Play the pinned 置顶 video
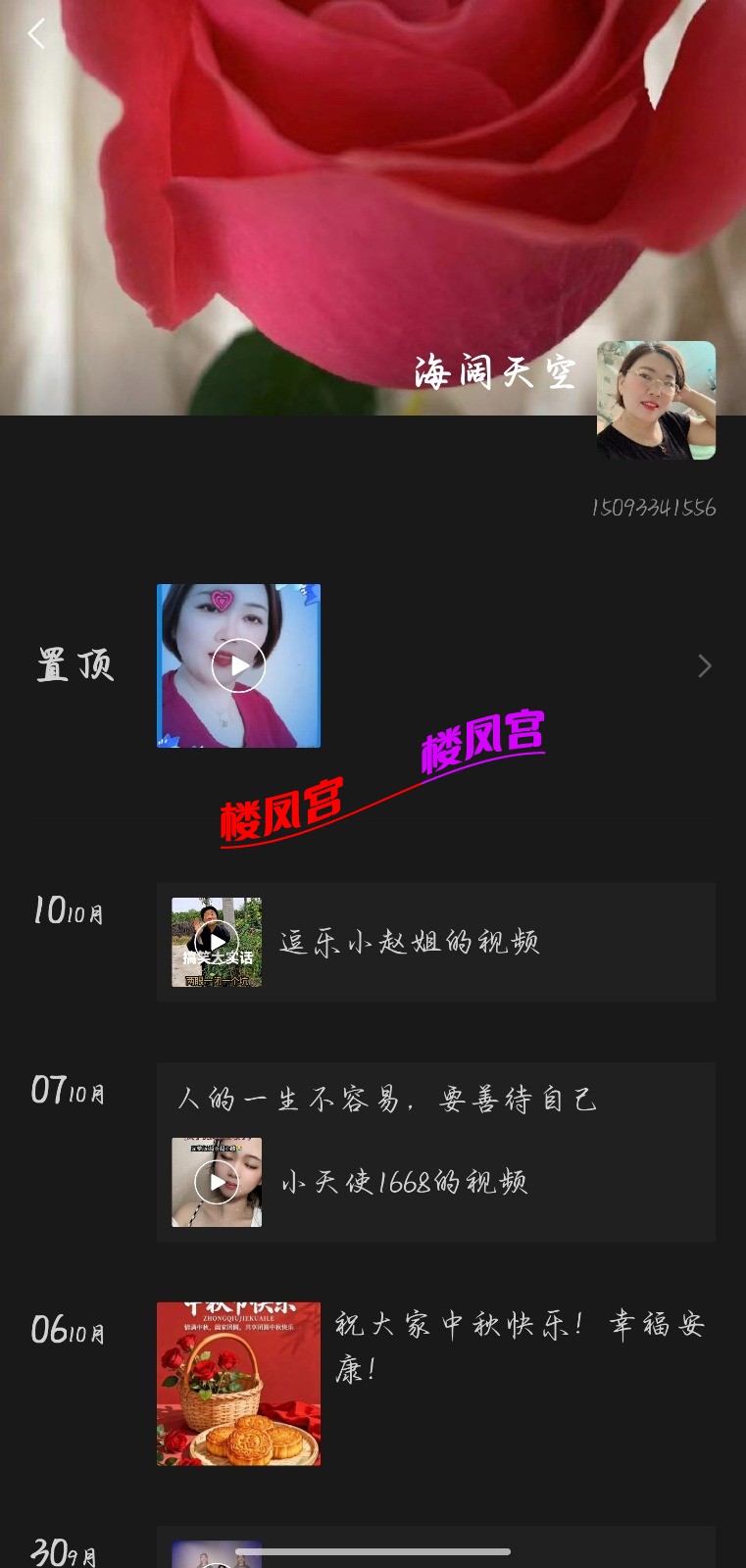The image size is (746, 1568). click(238, 666)
